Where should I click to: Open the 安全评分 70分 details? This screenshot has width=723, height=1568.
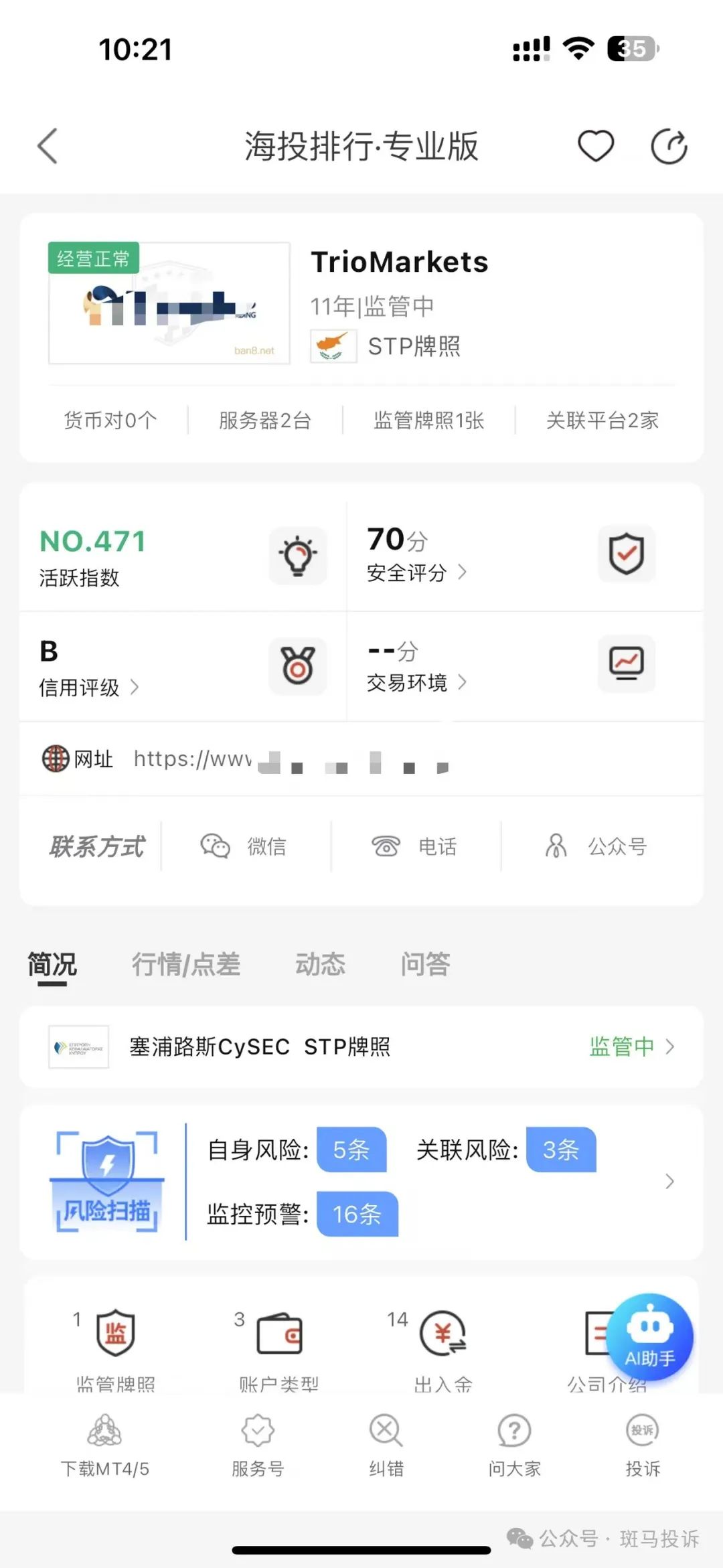524,555
